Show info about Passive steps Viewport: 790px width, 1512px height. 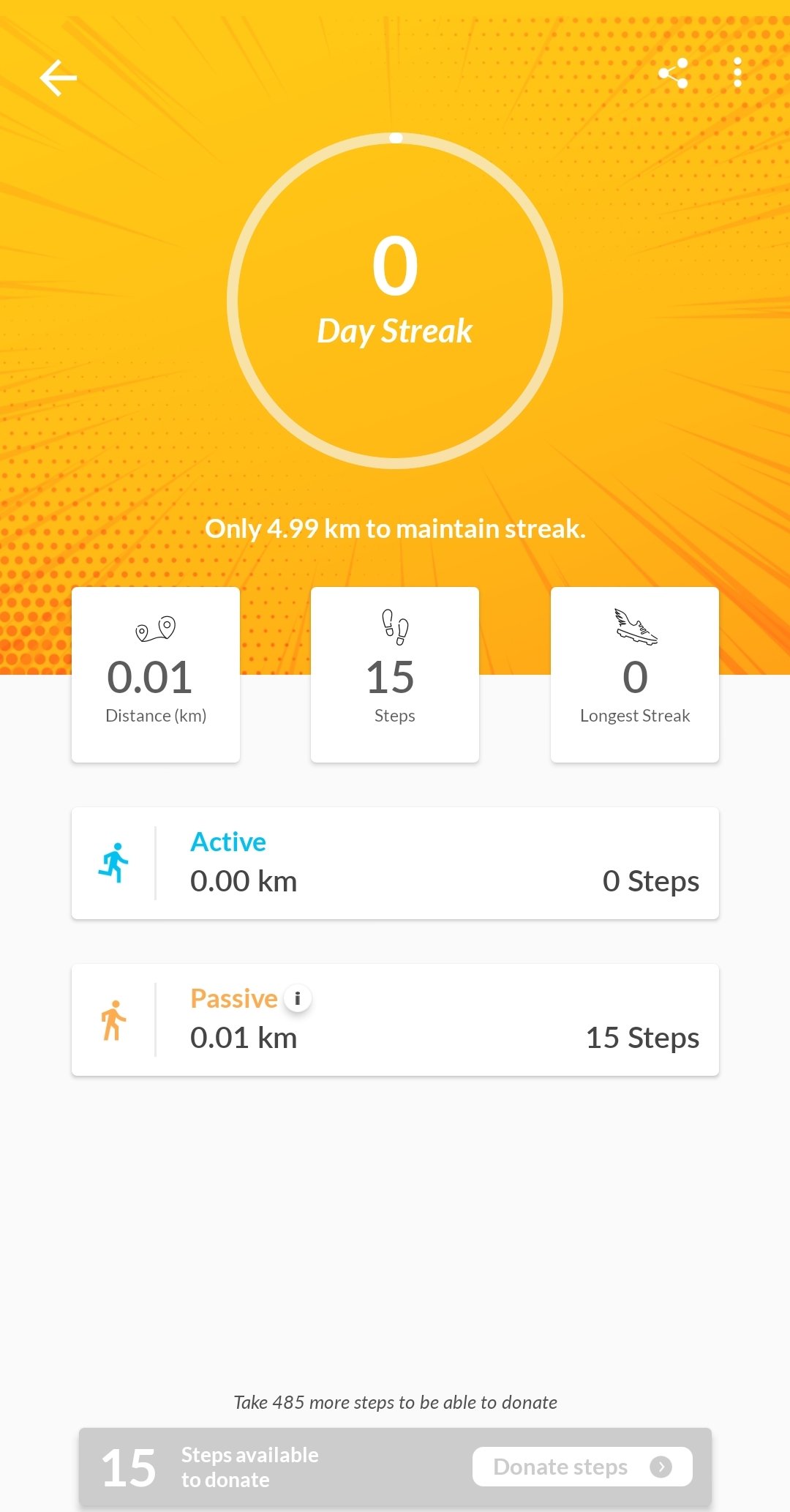(x=297, y=998)
